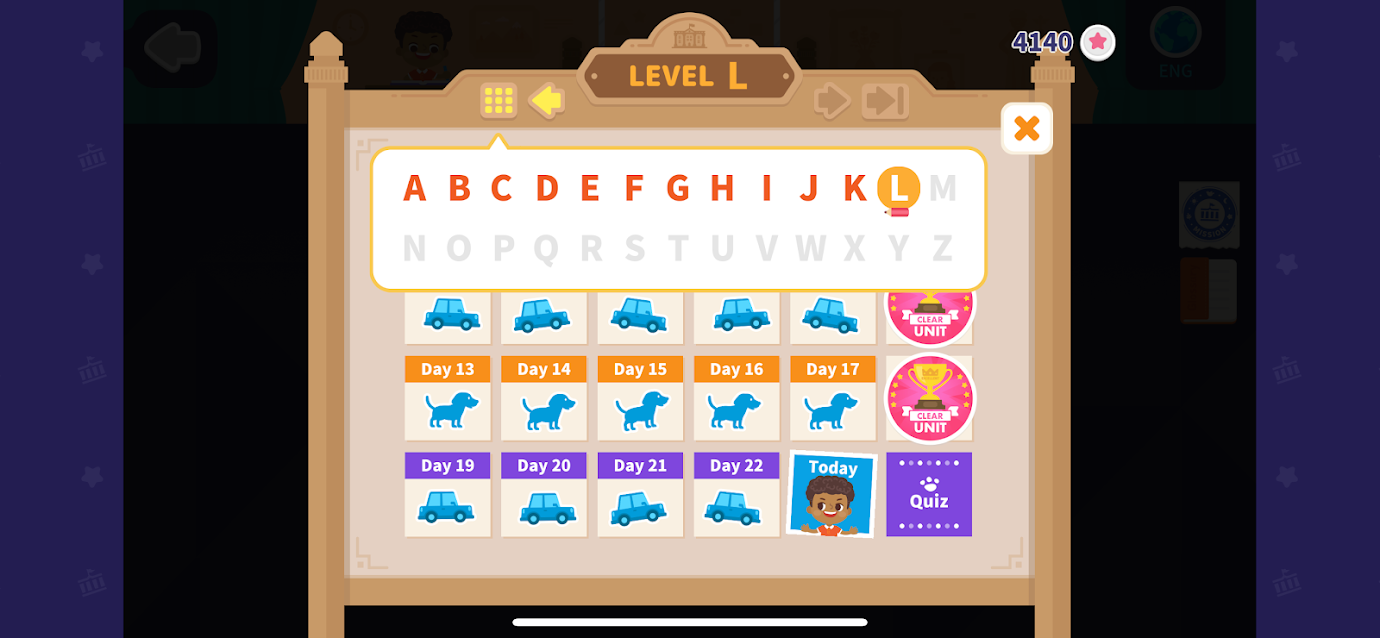This screenshot has height=638, width=1380.
Task: Open the purple Quiz tile
Action: (928, 494)
